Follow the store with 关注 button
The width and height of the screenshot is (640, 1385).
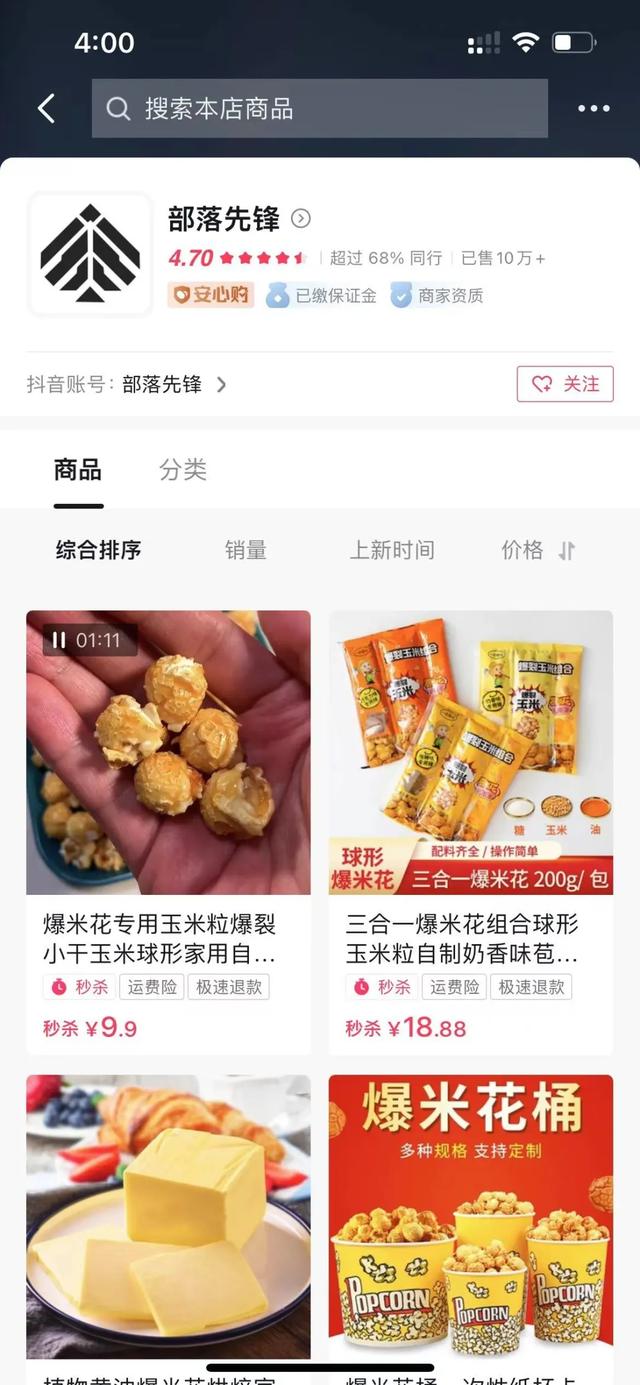point(565,384)
